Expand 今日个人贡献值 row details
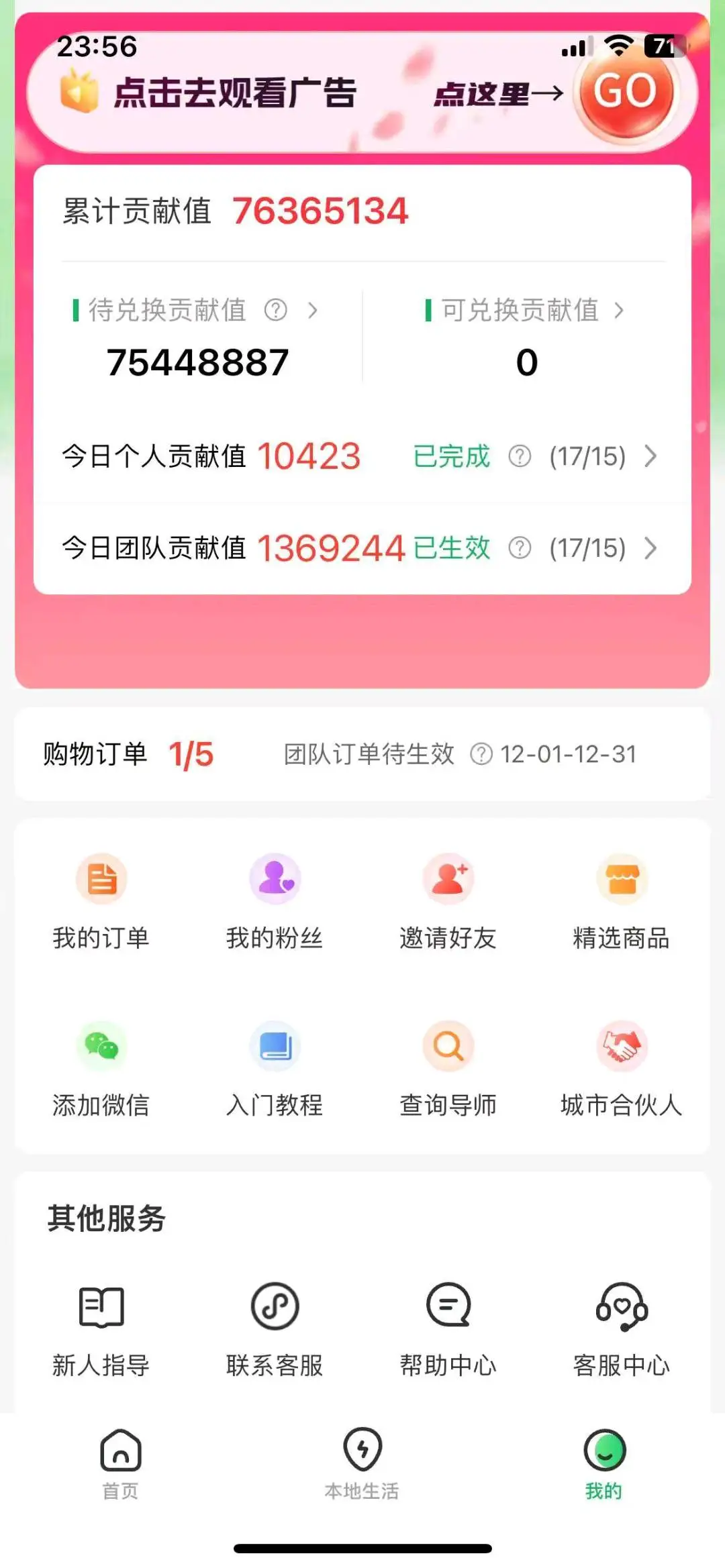This screenshot has height=1568, width=725. 650,457
